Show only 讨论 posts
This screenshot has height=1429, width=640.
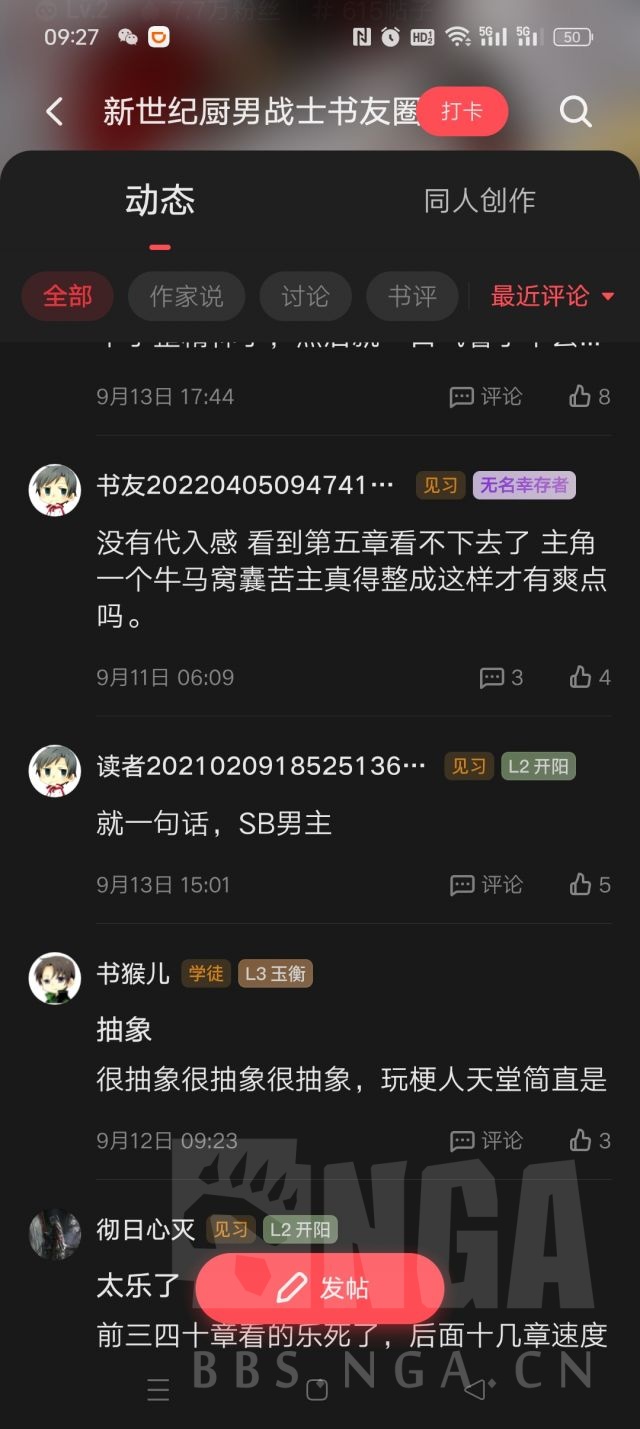coord(305,296)
